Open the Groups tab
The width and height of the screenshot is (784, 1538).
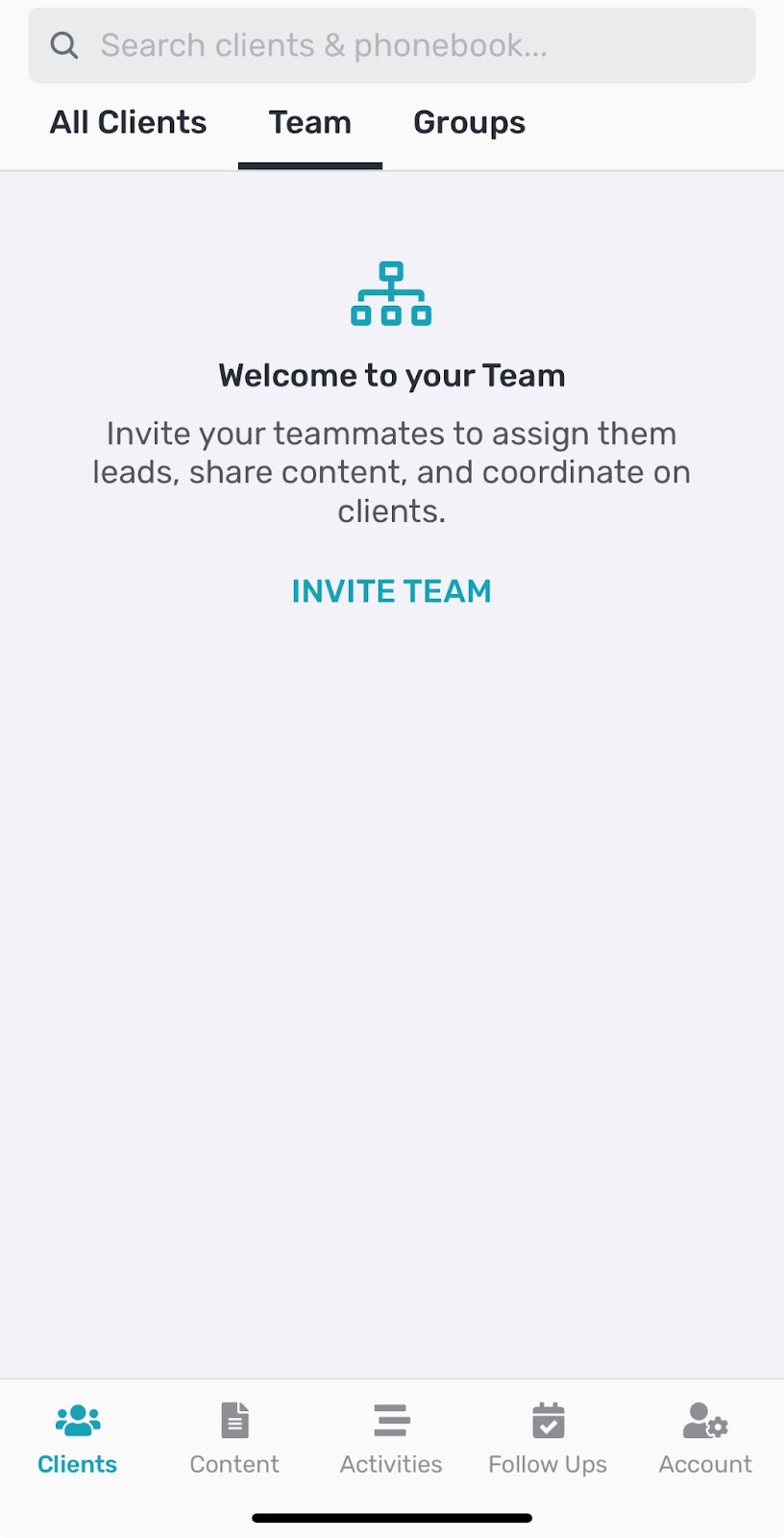coord(469,123)
